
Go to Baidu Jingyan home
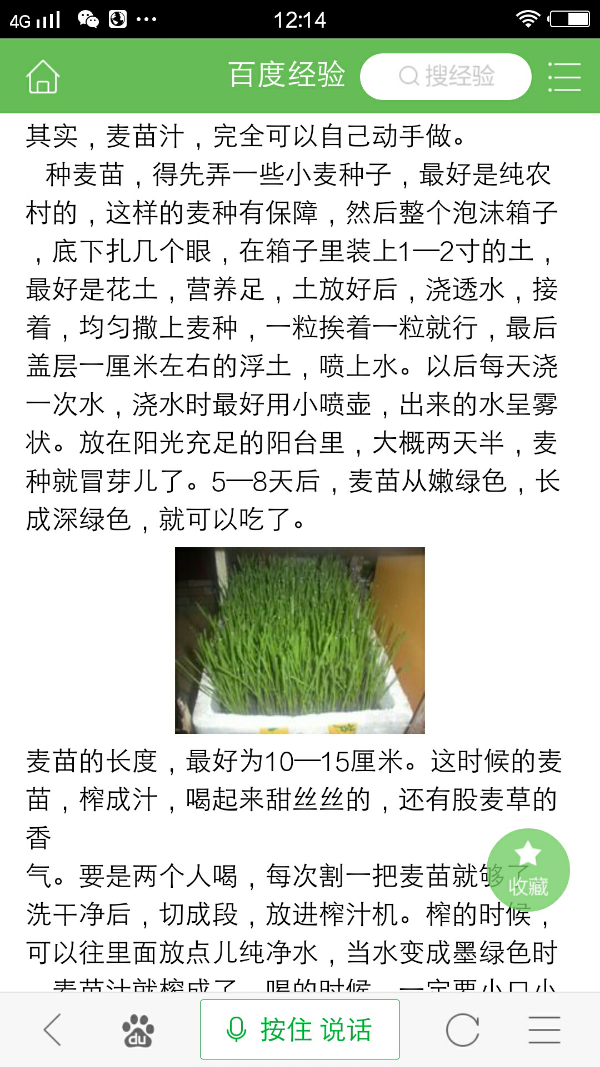[43, 76]
